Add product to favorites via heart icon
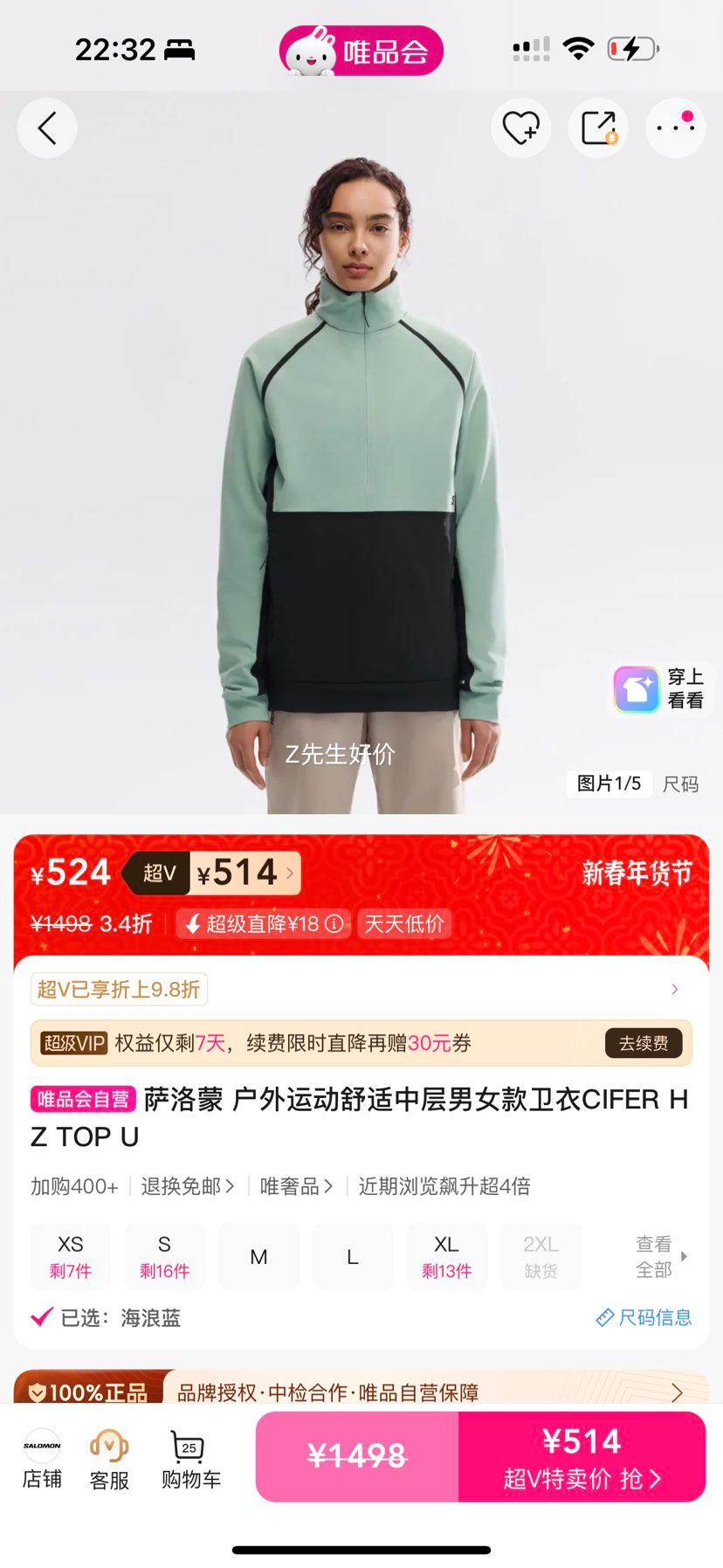The height and width of the screenshot is (1568, 723). [x=520, y=128]
